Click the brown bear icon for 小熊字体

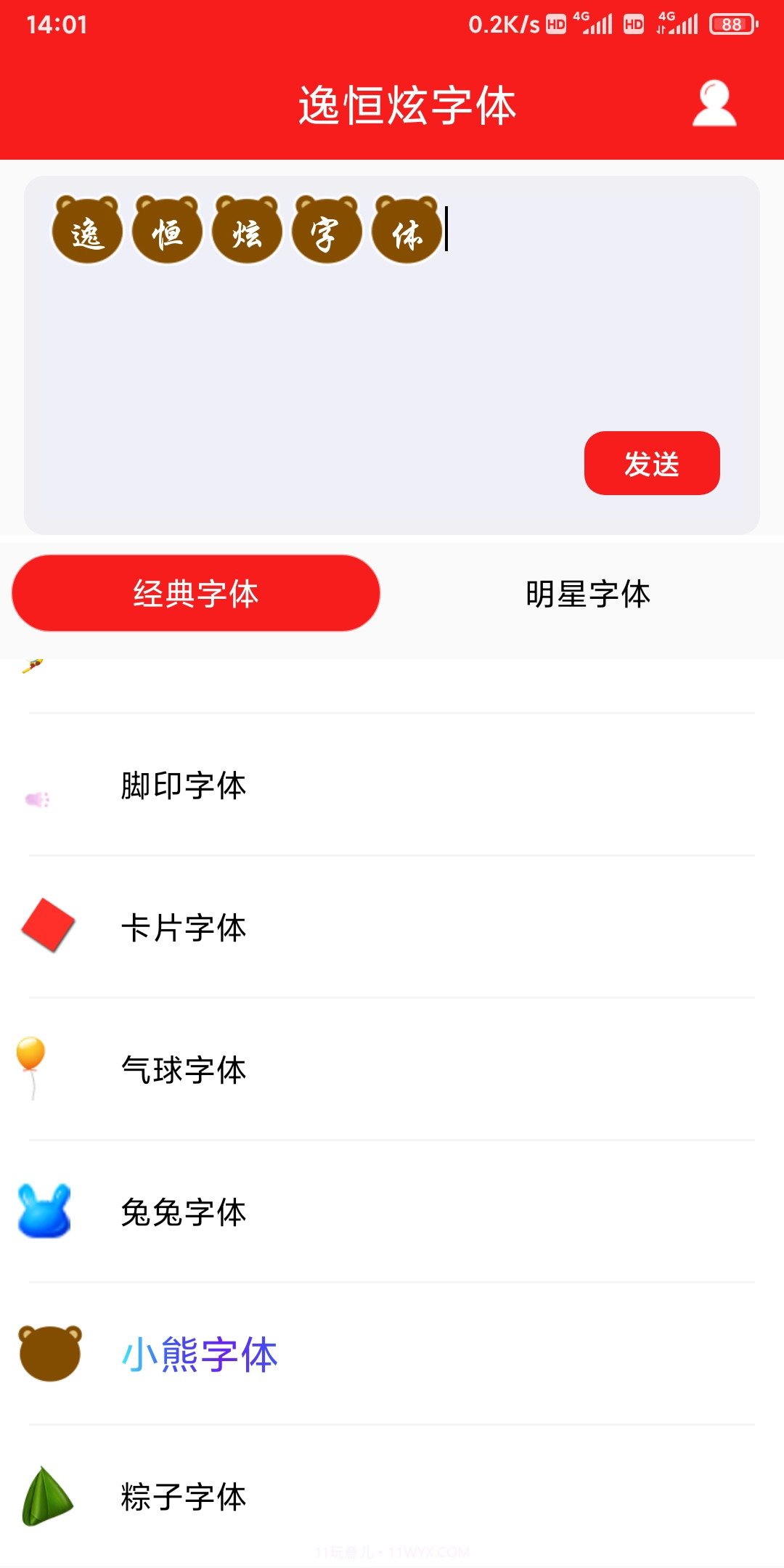(x=50, y=1355)
